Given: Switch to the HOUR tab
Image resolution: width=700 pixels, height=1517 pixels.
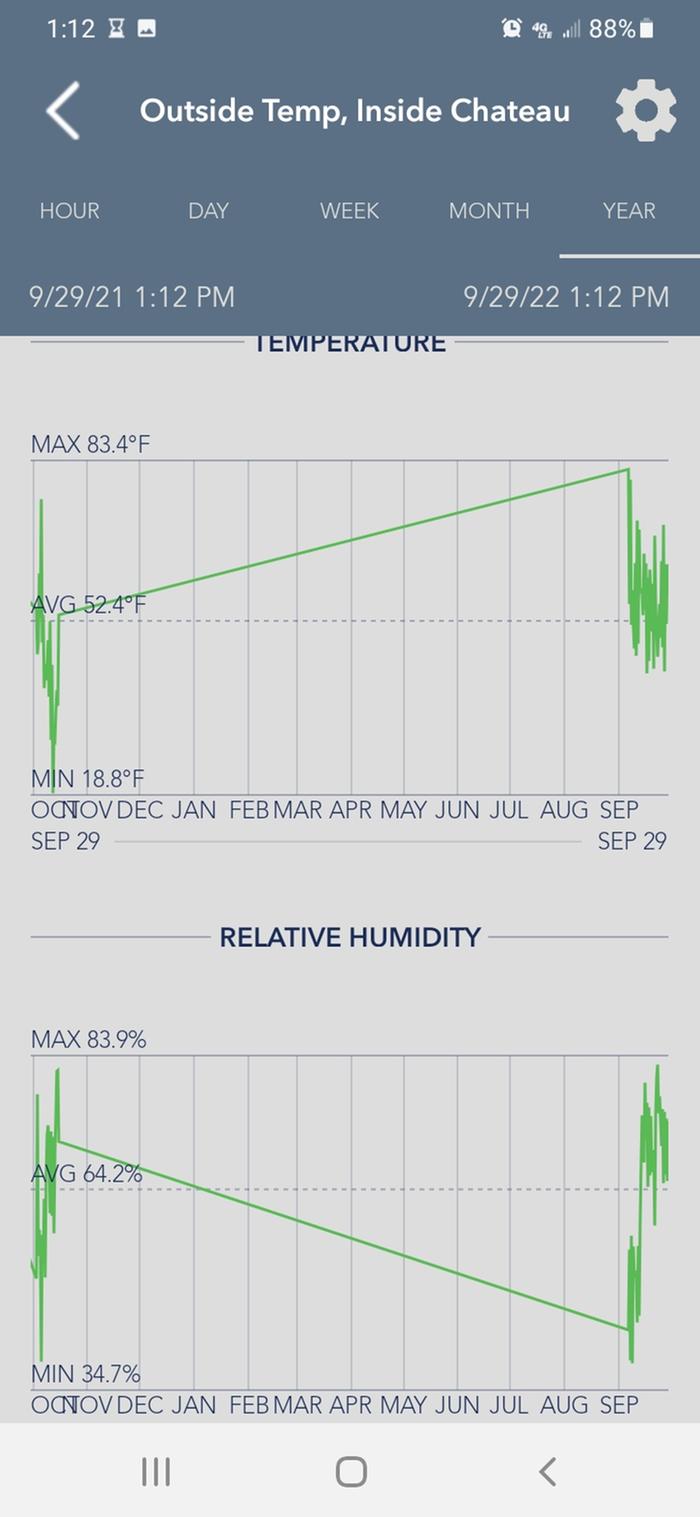Looking at the screenshot, I should [x=69, y=211].
